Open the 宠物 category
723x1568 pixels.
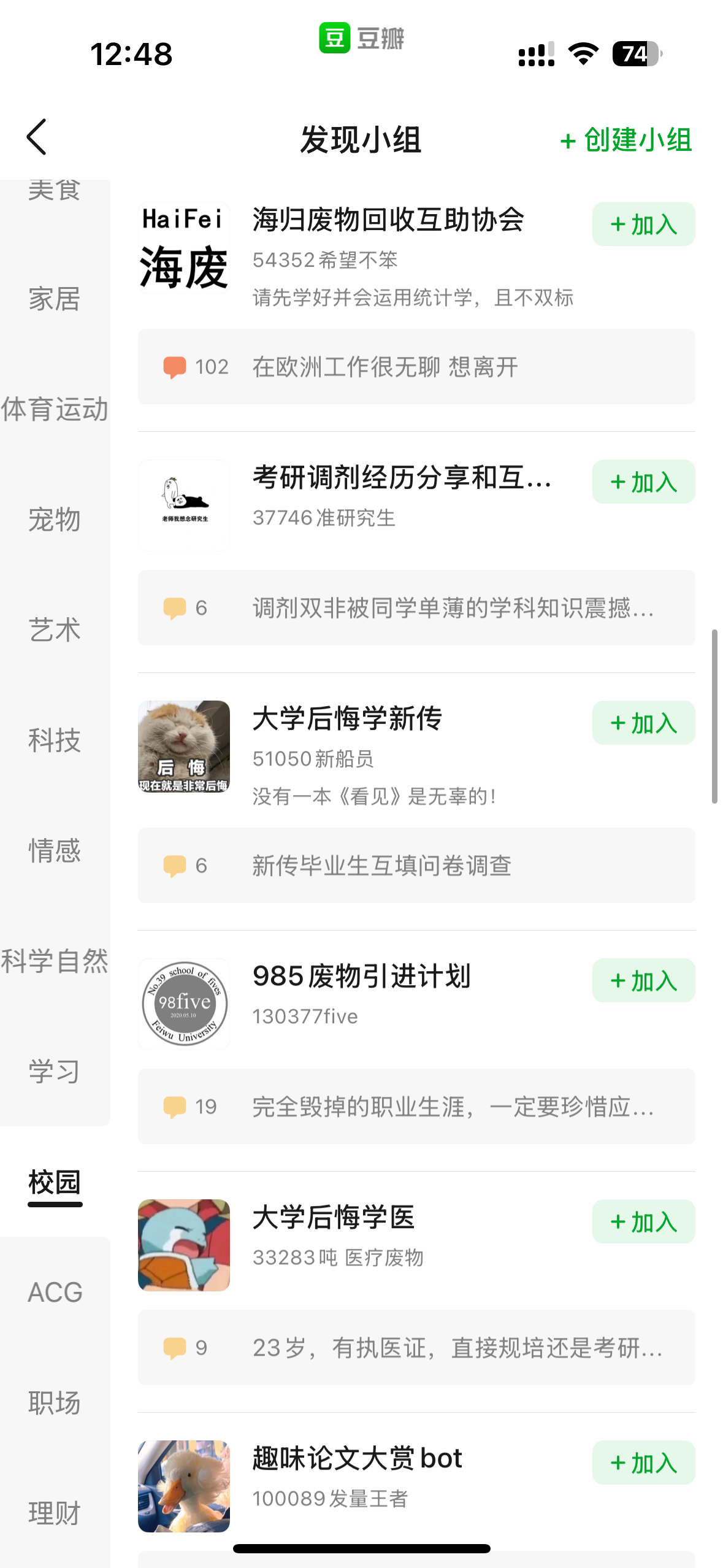pyautogui.click(x=55, y=520)
